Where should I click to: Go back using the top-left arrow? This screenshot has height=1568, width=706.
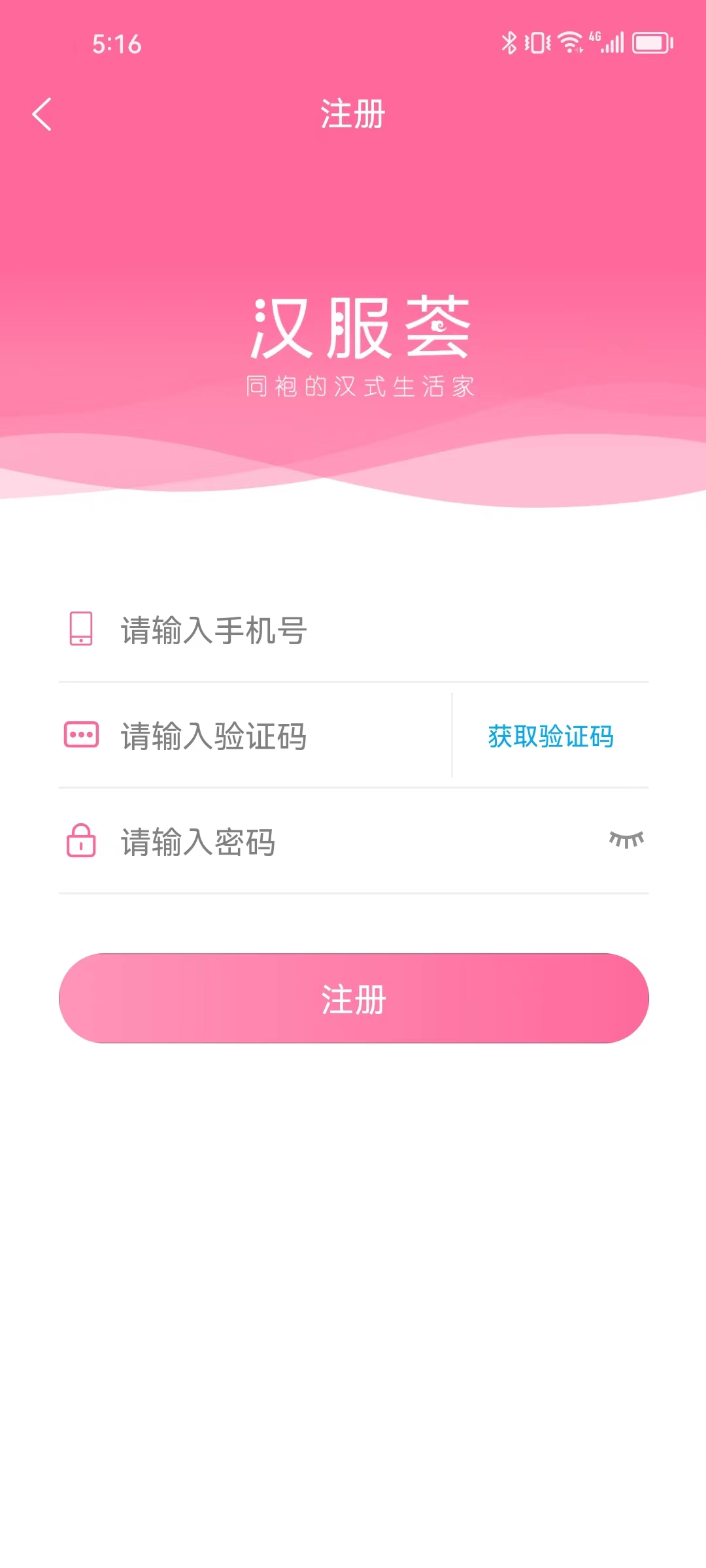point(42,114)
